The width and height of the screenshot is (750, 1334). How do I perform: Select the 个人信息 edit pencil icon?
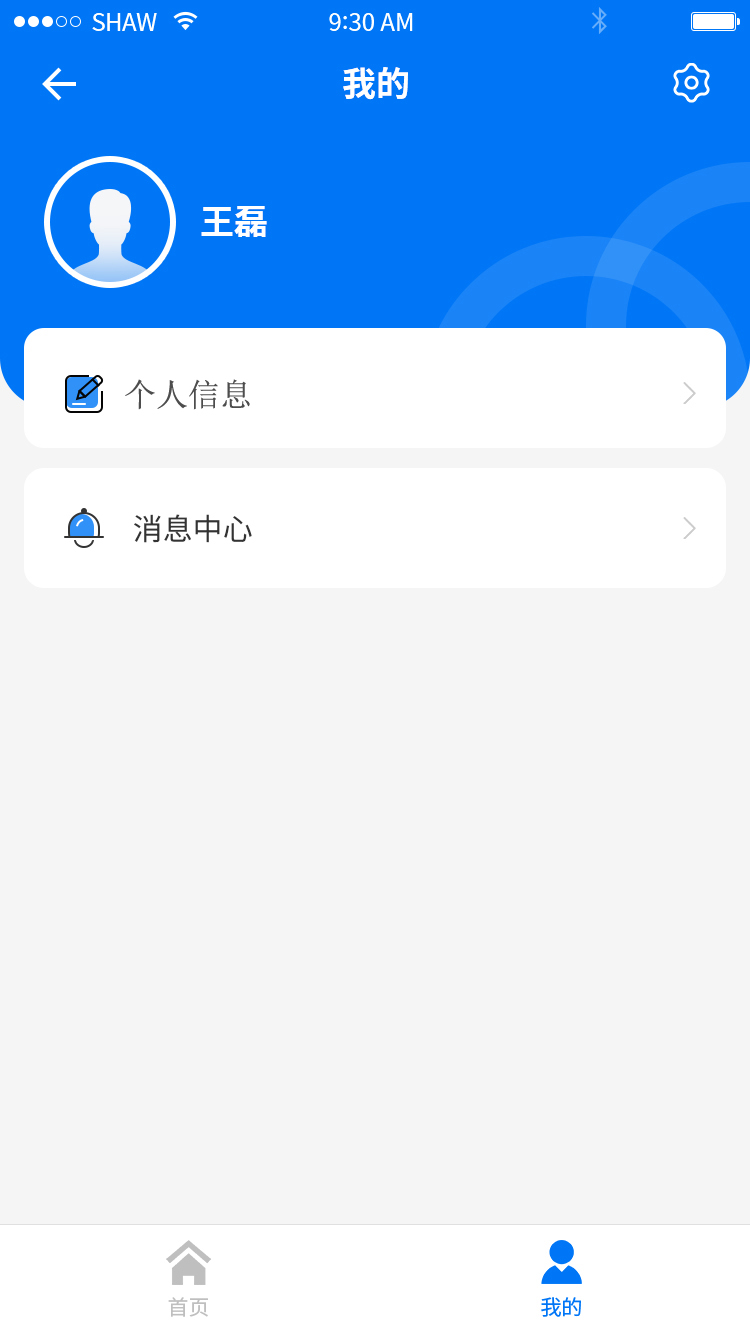click(84, 394)
